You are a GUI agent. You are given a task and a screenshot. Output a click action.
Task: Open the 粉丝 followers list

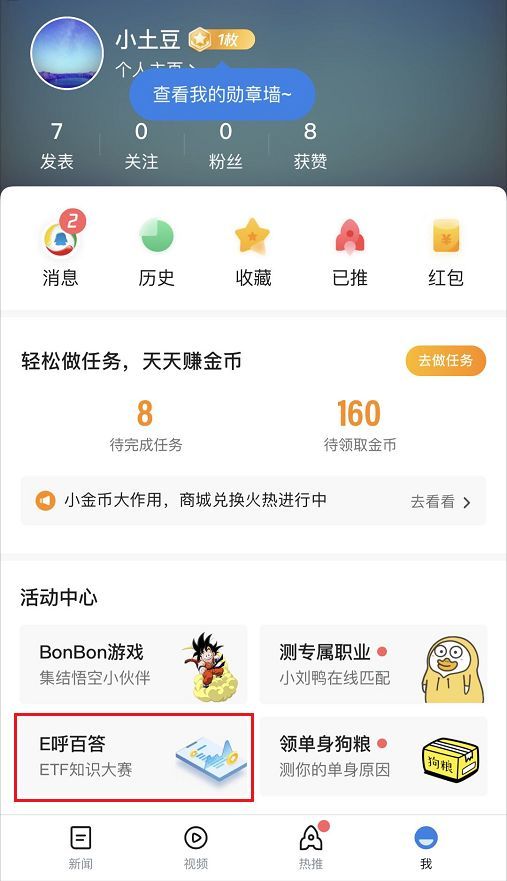click(x=225, y=146)
